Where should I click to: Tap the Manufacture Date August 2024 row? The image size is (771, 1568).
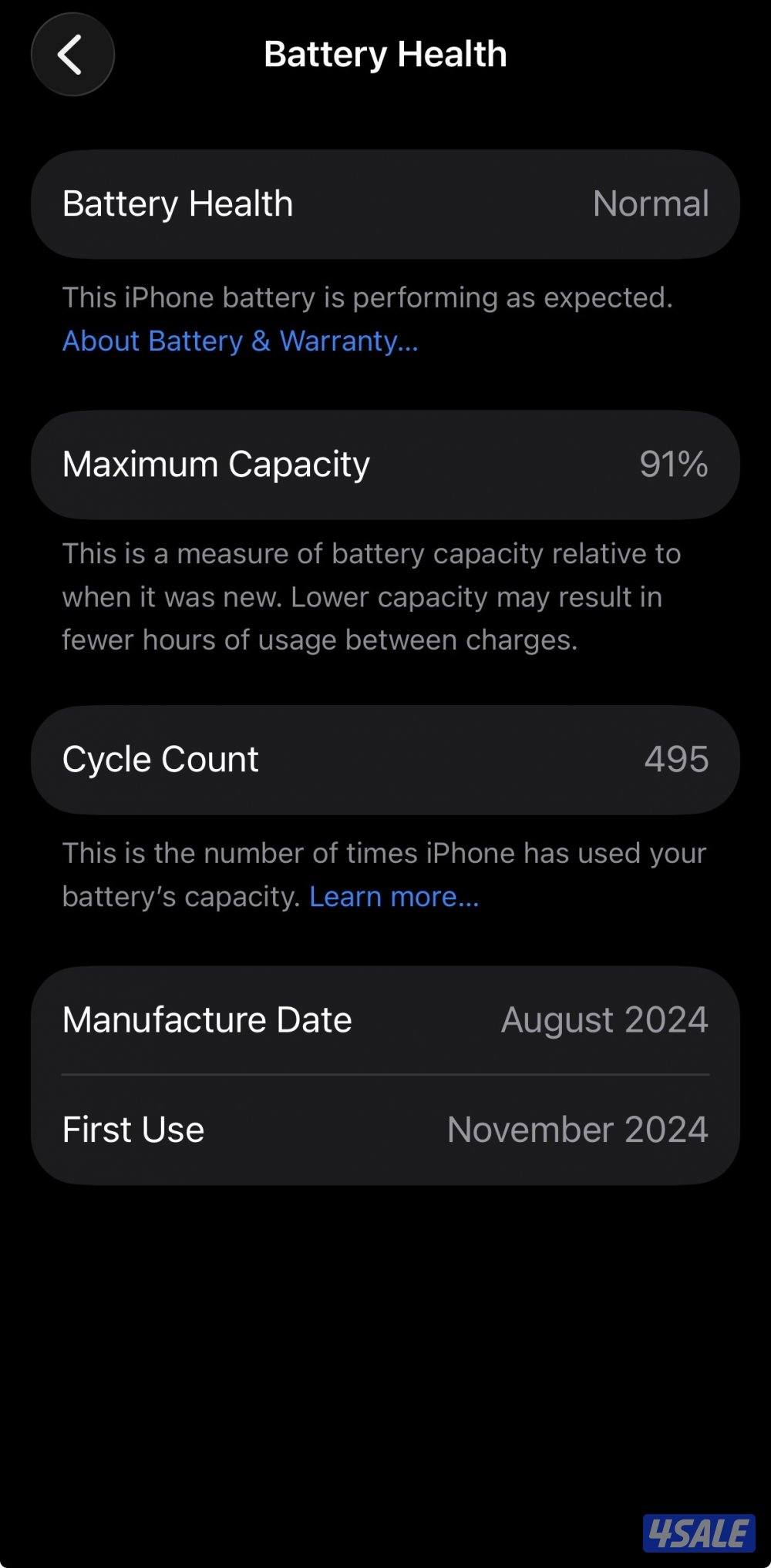tap(385, 1019)
